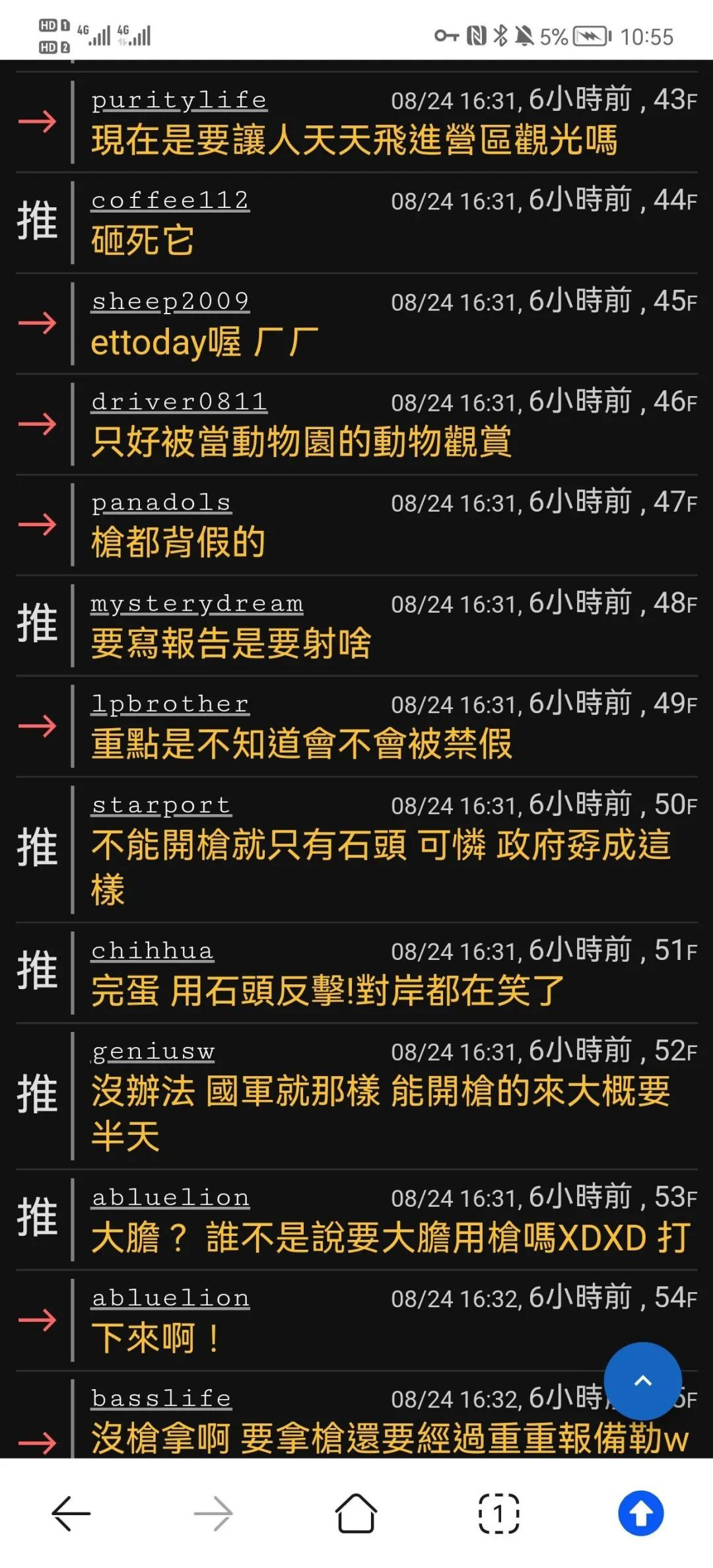Image resolution: width=713 pixels, height=1568 pixels.
Task: Tap the chihhua username link
Action: (x=153, y=951)
